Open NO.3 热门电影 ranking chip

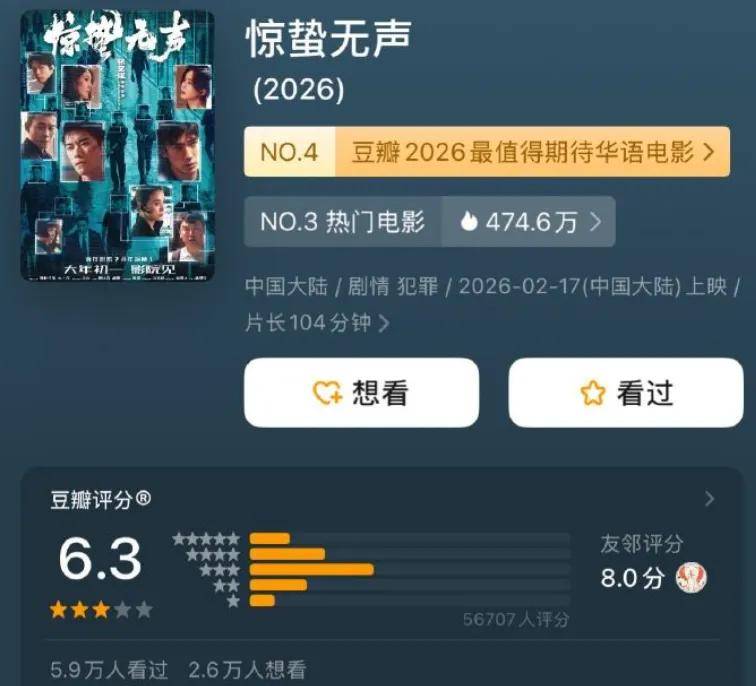(429, 222)
